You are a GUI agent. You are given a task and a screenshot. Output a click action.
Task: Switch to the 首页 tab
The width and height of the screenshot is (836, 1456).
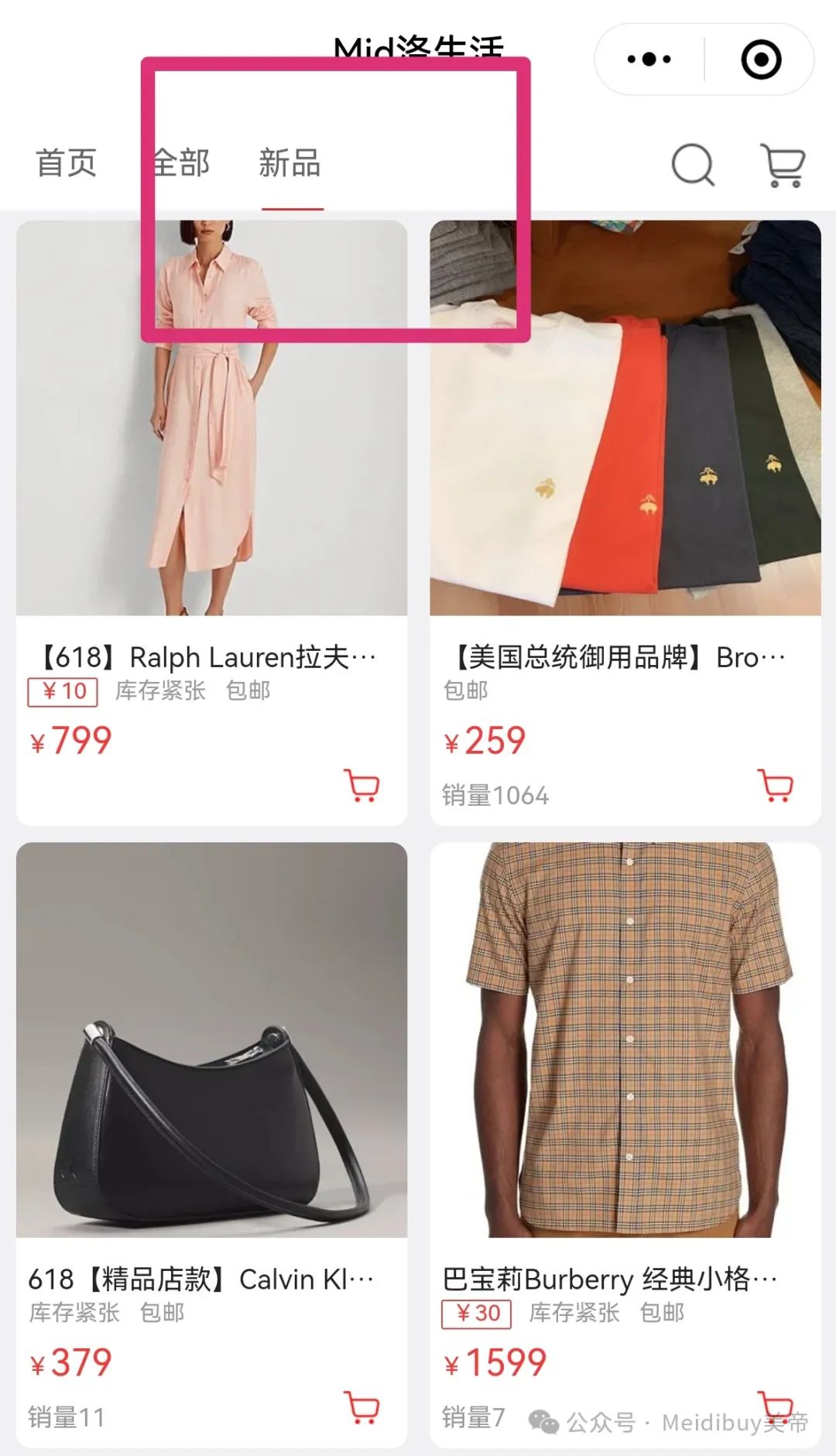coord(67,163)
